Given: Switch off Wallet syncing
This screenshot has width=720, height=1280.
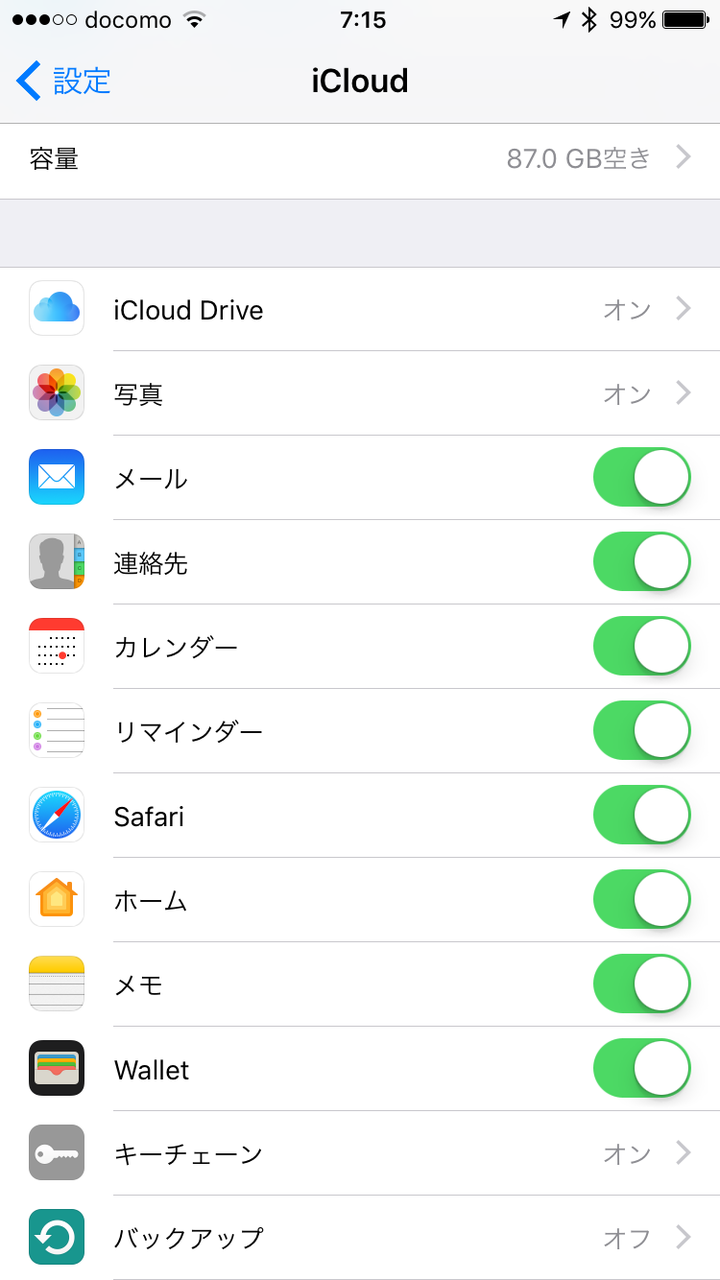Looking at the screenshot, I should (641, 1069).
